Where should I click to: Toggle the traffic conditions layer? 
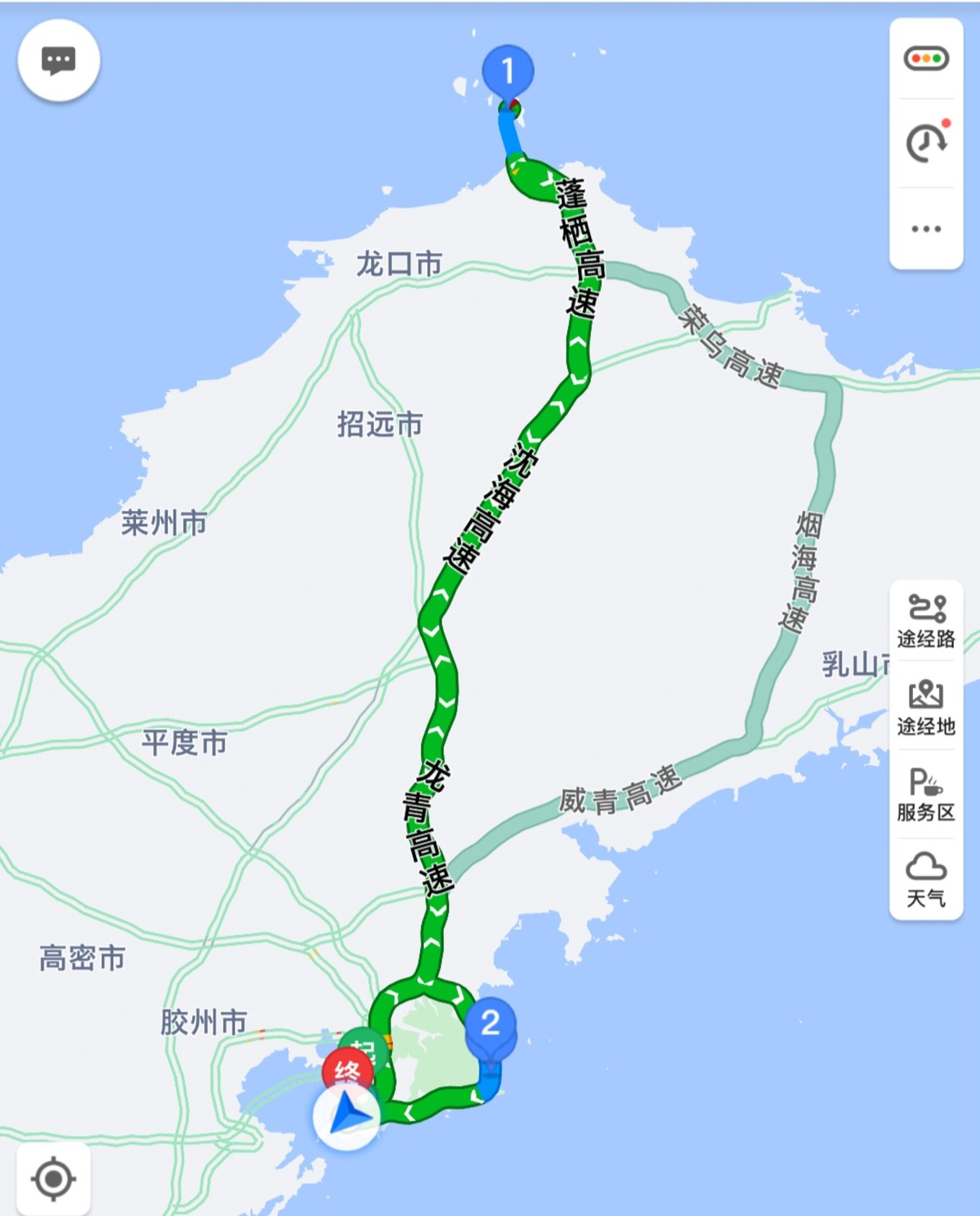[x=926, y=58]
